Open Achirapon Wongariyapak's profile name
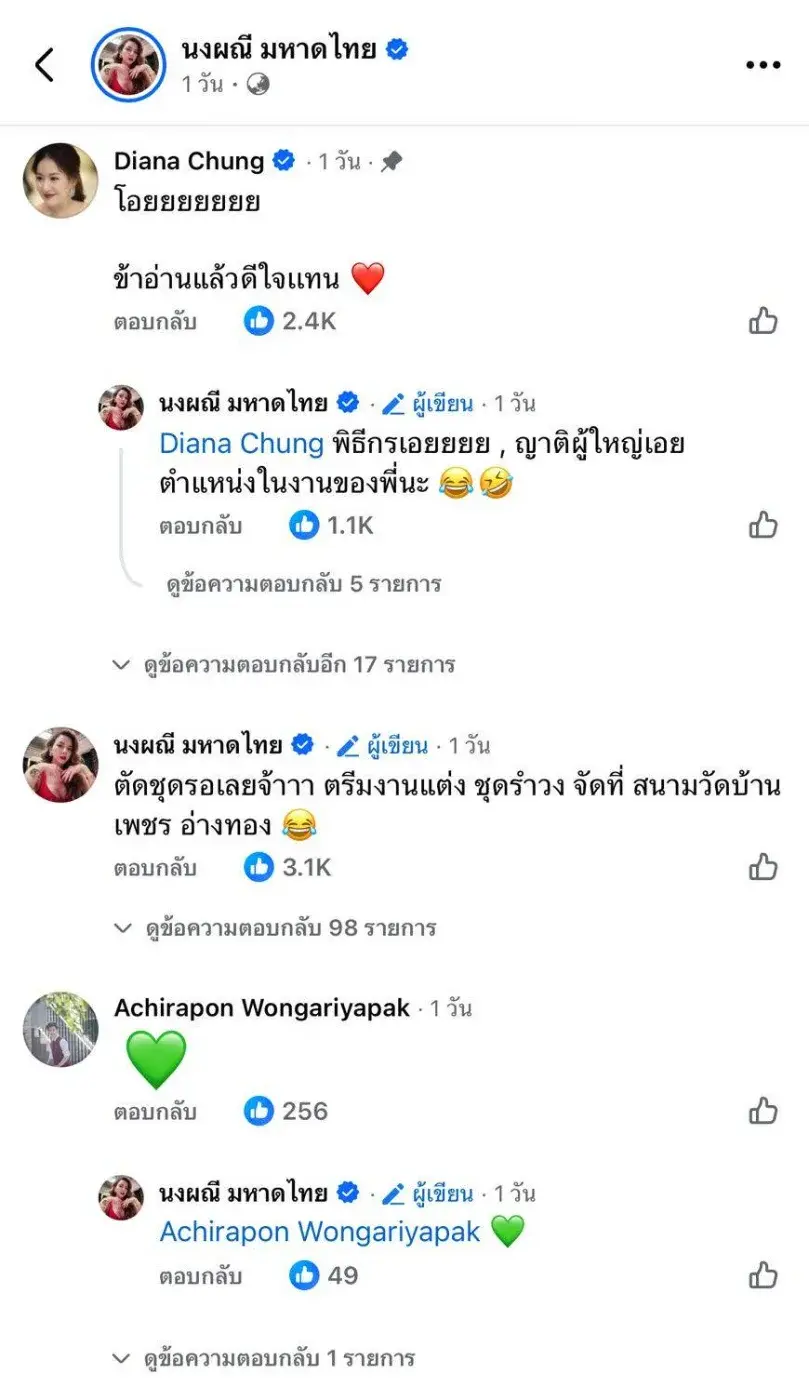809x1400 pixels. point(262,1008)
